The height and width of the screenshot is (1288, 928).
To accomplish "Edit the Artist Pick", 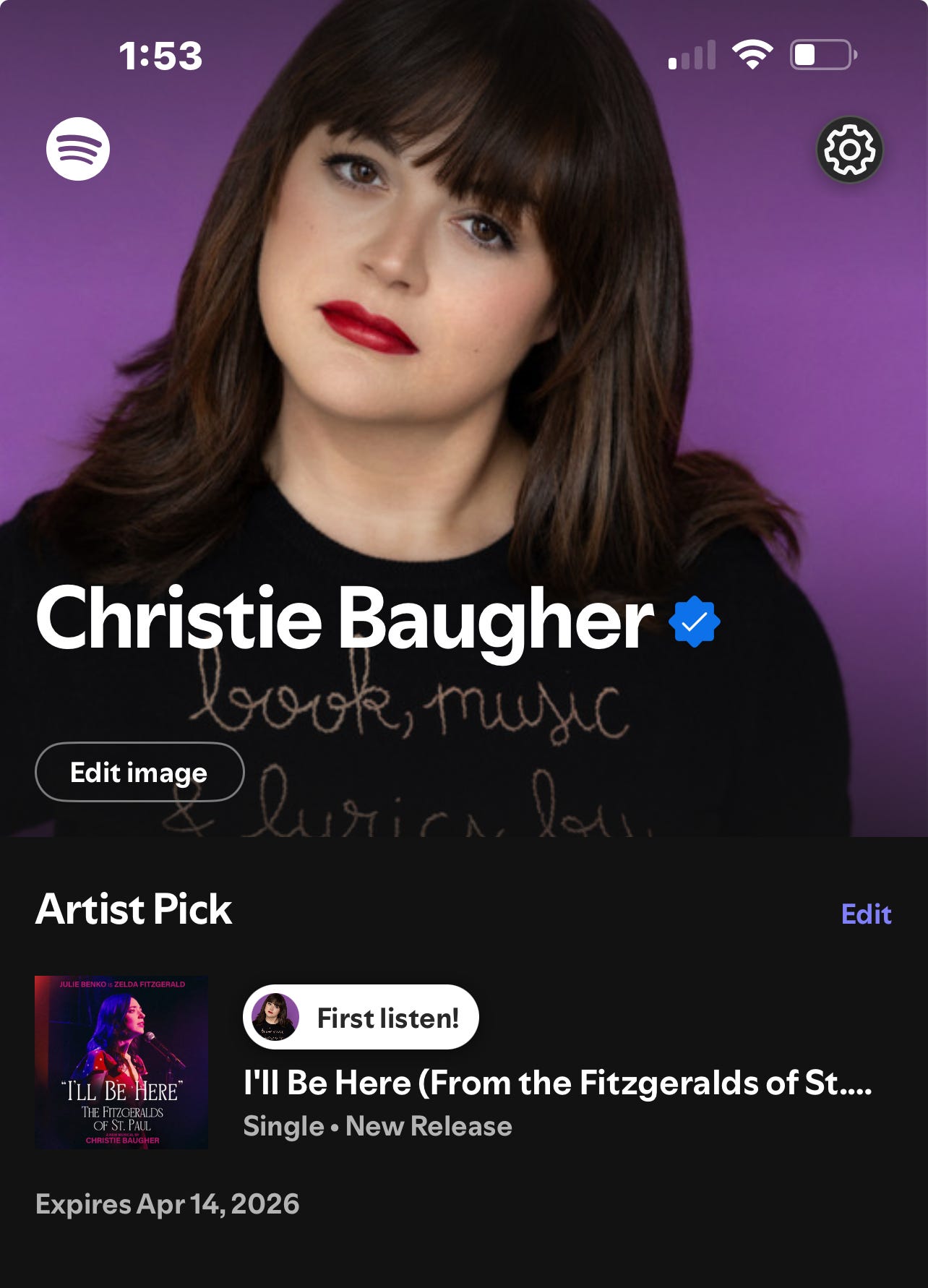I will (866, 914).
